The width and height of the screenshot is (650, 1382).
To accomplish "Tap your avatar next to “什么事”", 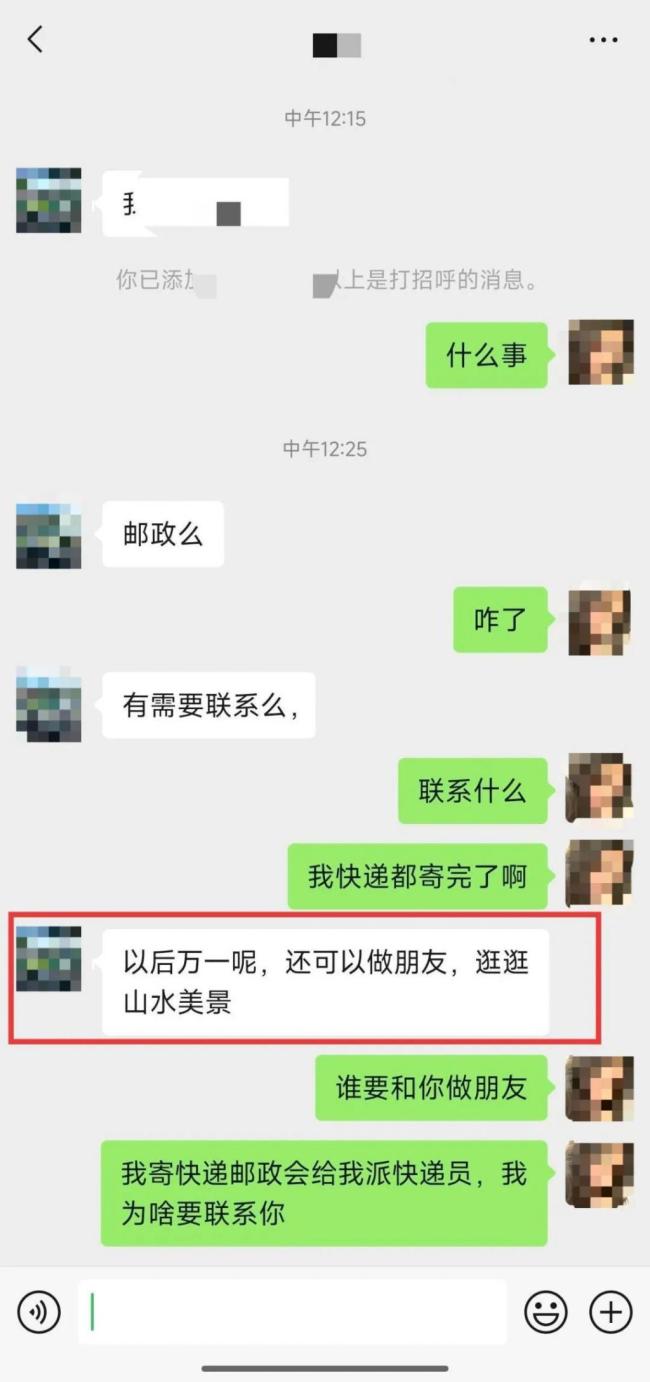I will (600, 353).
